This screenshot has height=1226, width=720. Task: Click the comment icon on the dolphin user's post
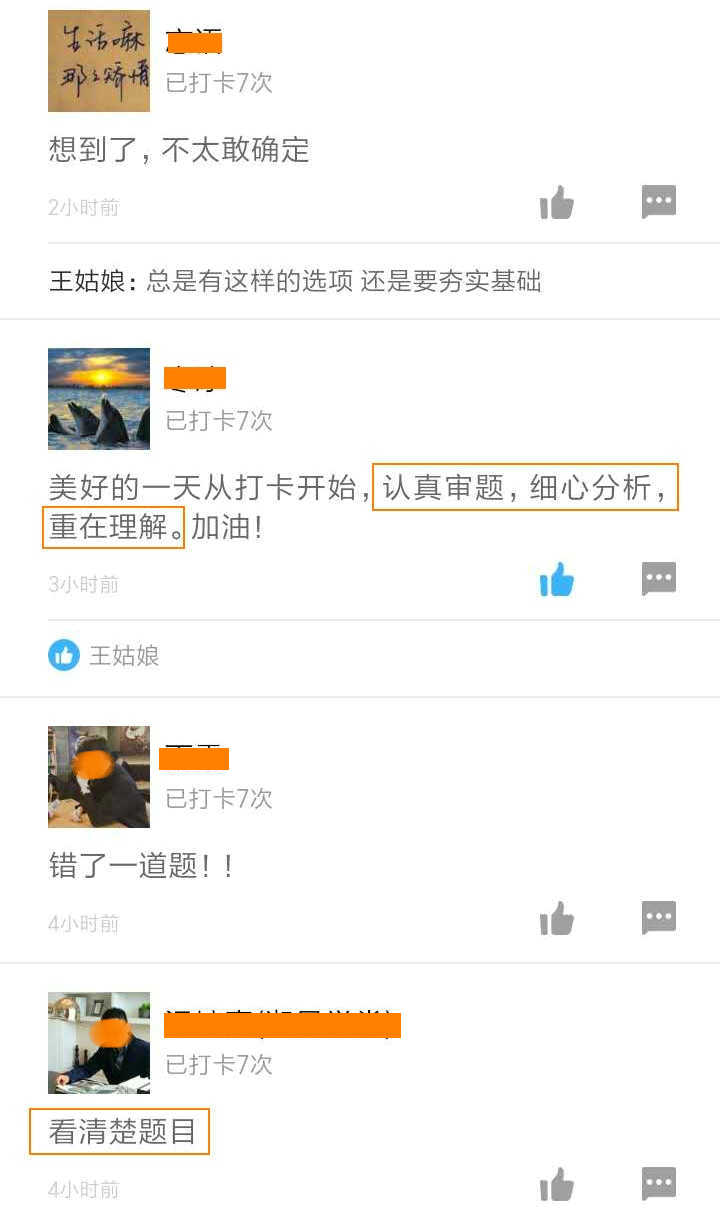pyautogui.click(x=659, y=579)
